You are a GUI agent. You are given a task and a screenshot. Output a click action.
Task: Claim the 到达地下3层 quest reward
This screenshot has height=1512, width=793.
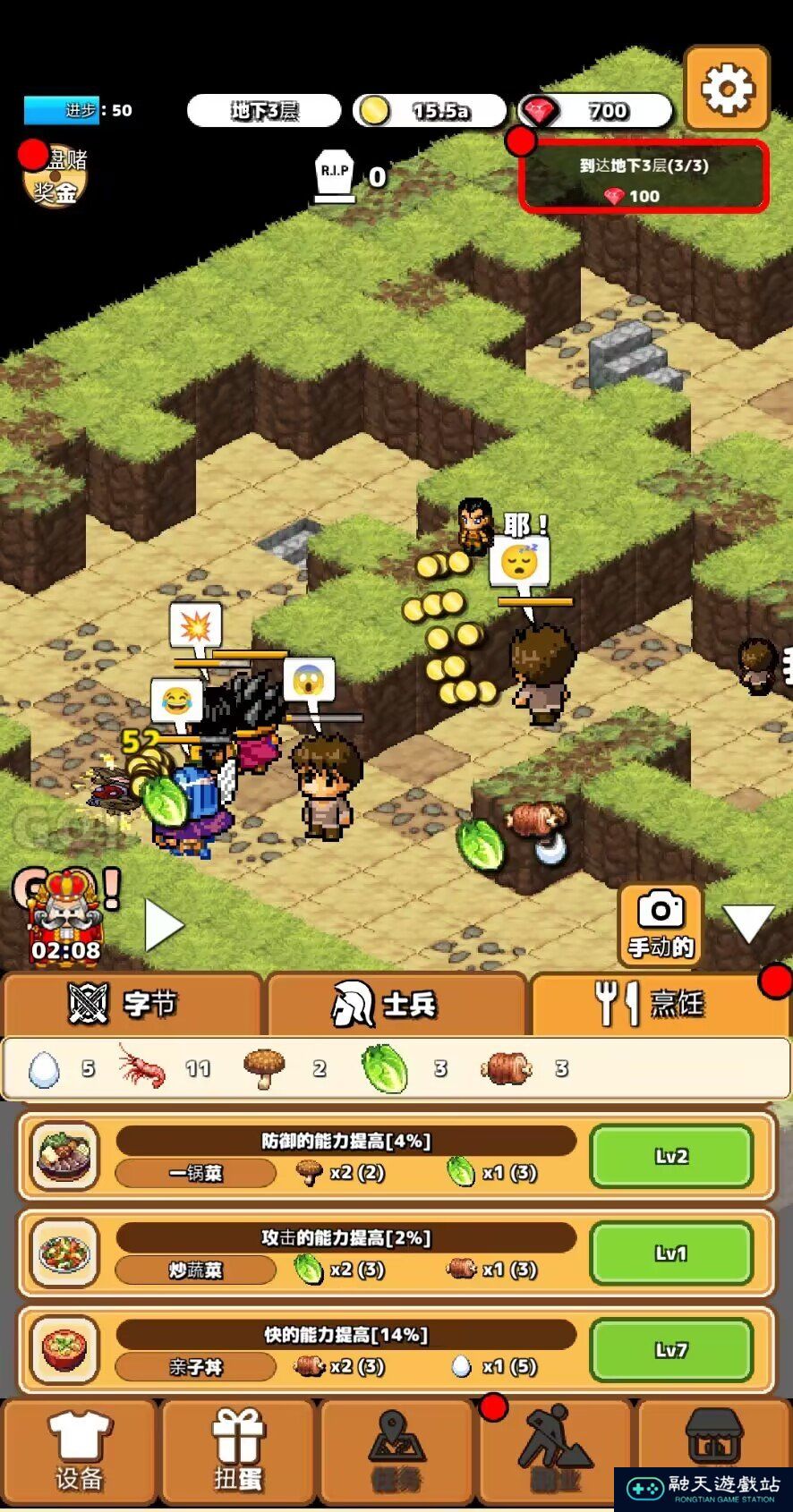(x=644, y=177)
